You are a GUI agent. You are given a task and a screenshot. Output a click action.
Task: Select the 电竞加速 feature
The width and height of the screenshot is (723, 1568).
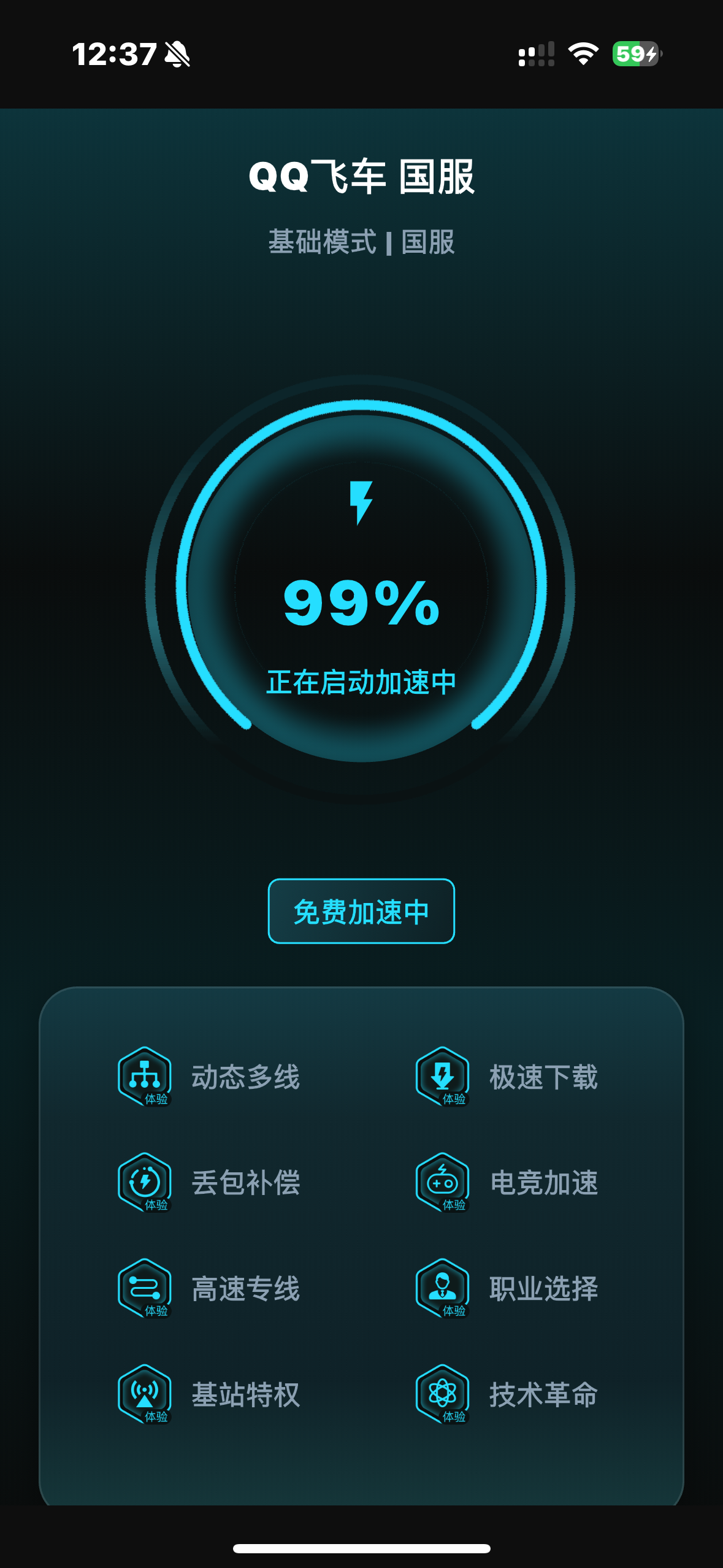[x=507, y=1182]
